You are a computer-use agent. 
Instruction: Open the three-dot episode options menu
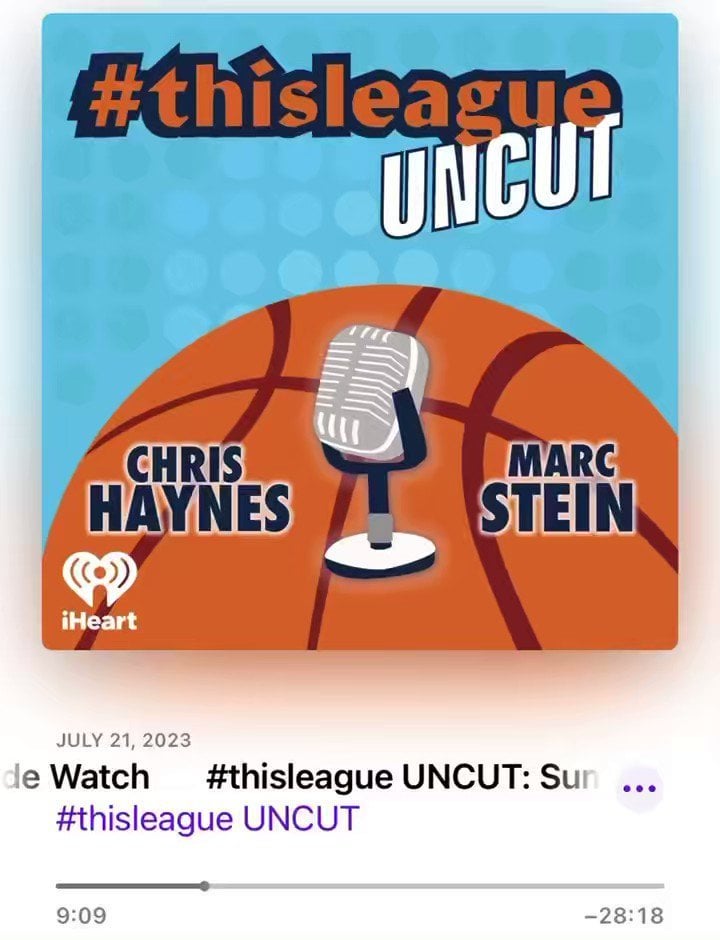point(640,788)
